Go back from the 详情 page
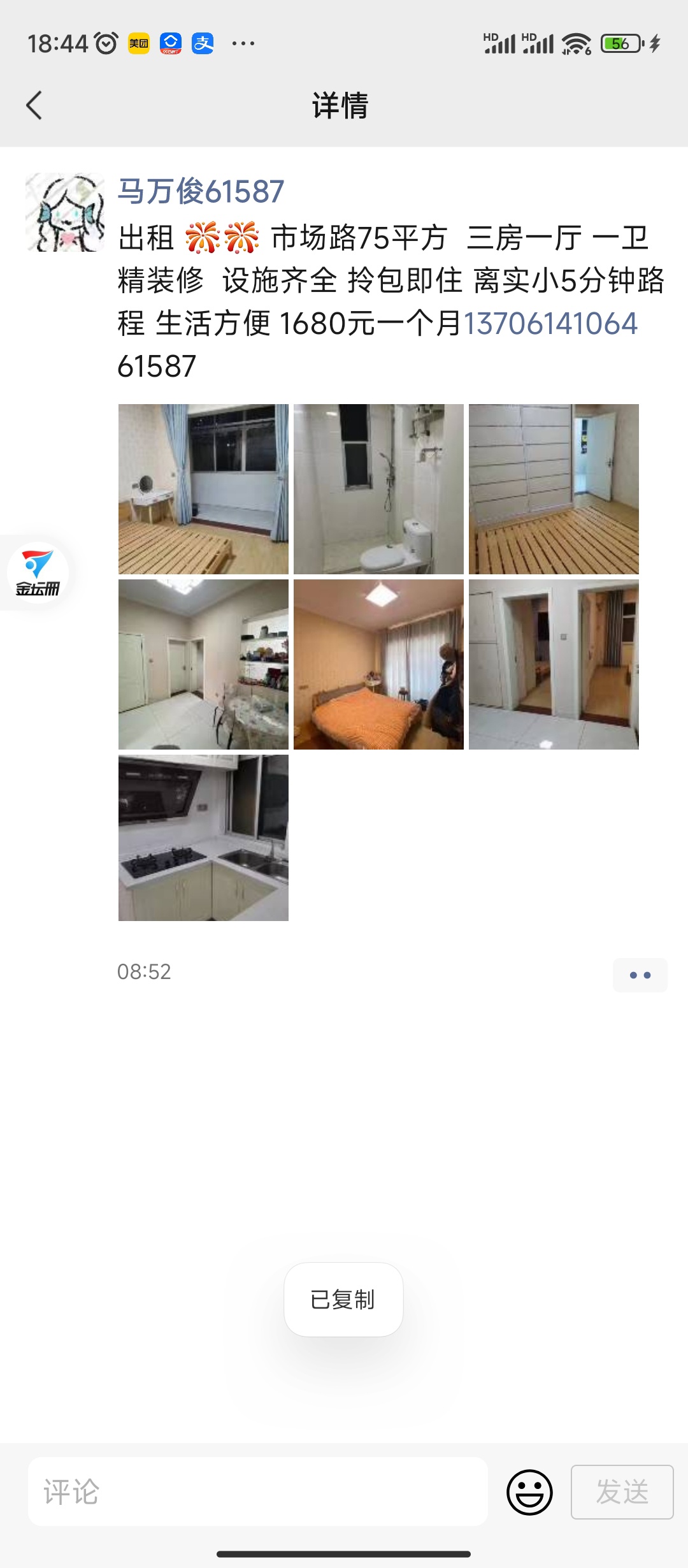Image resolution: width=688 pixels, height=1568 pixels. coord(34,105)
